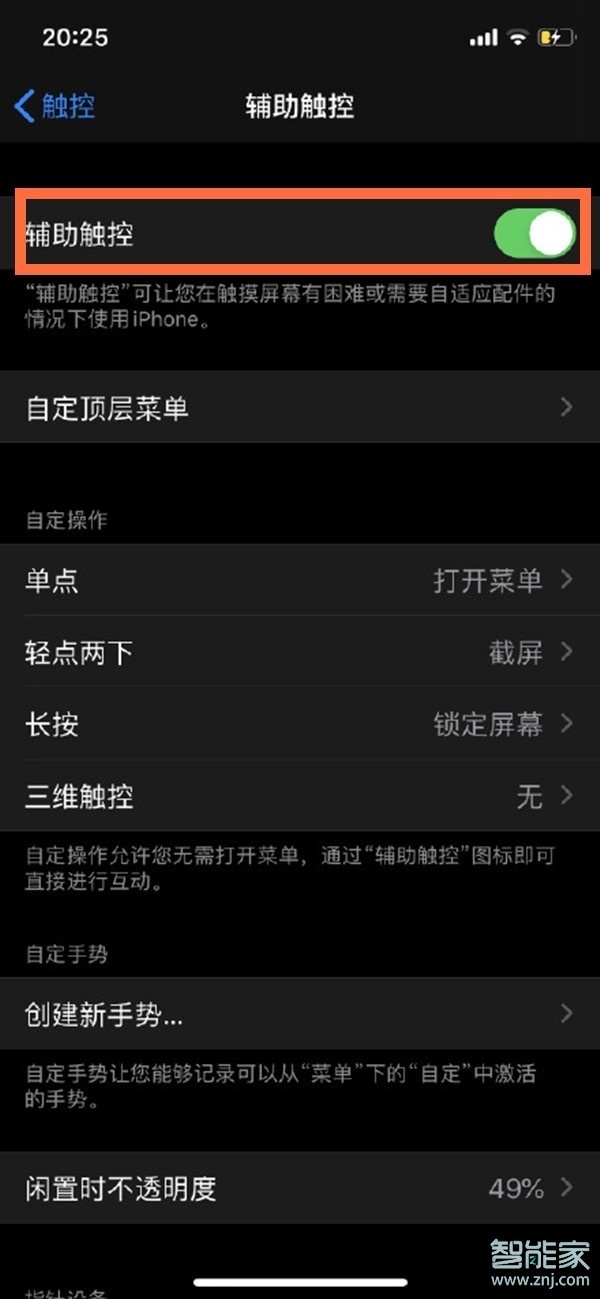Select 三维触控 action row
Screen dimensions: 600x1299
click(300, 796)
